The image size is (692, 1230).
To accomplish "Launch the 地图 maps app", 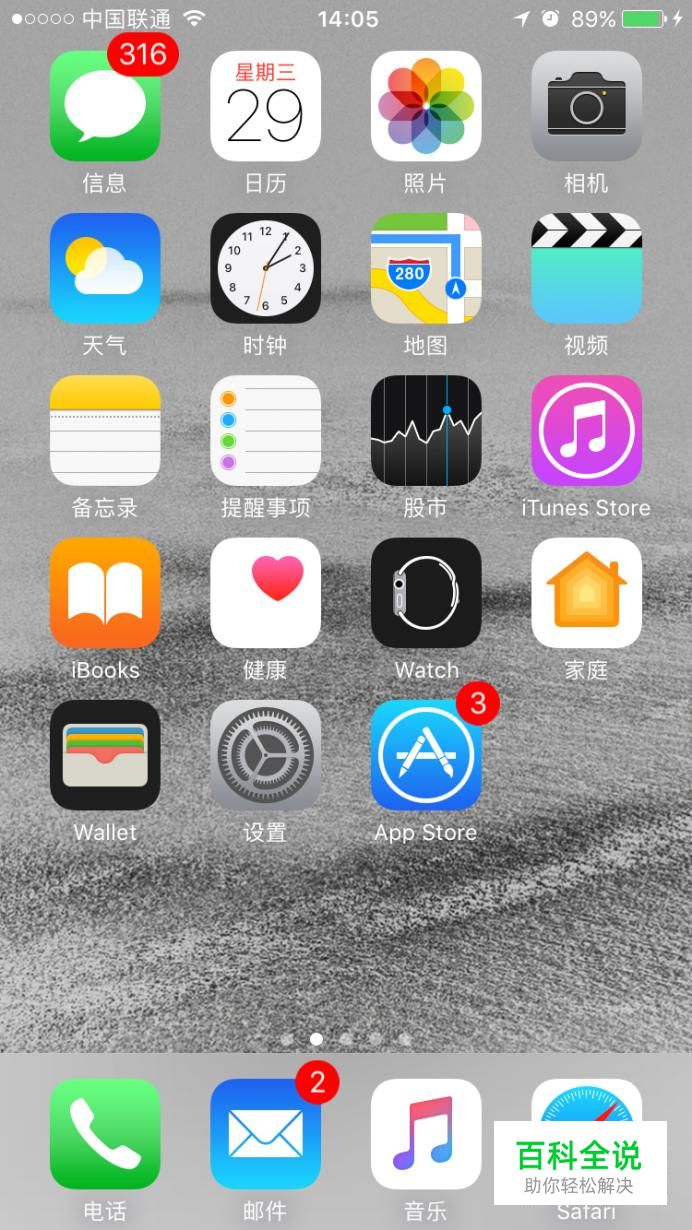I will tap(426, 268).
